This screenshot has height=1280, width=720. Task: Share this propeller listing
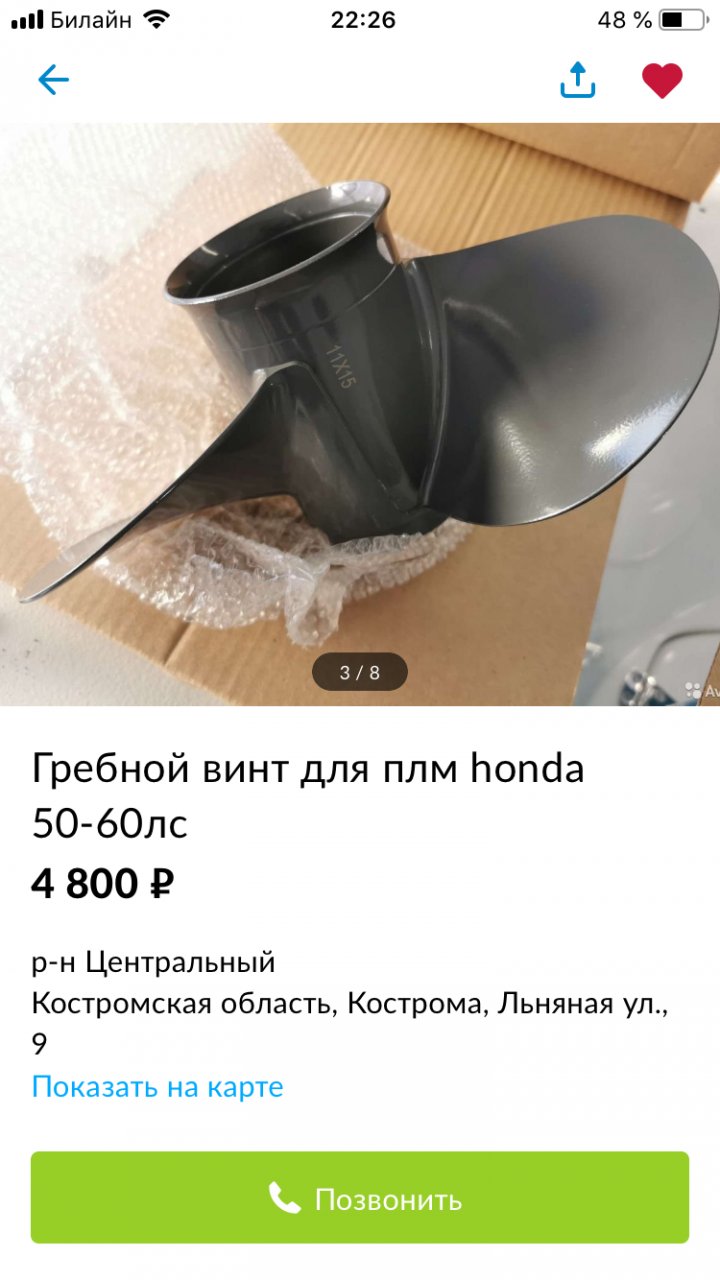[578, 80]
